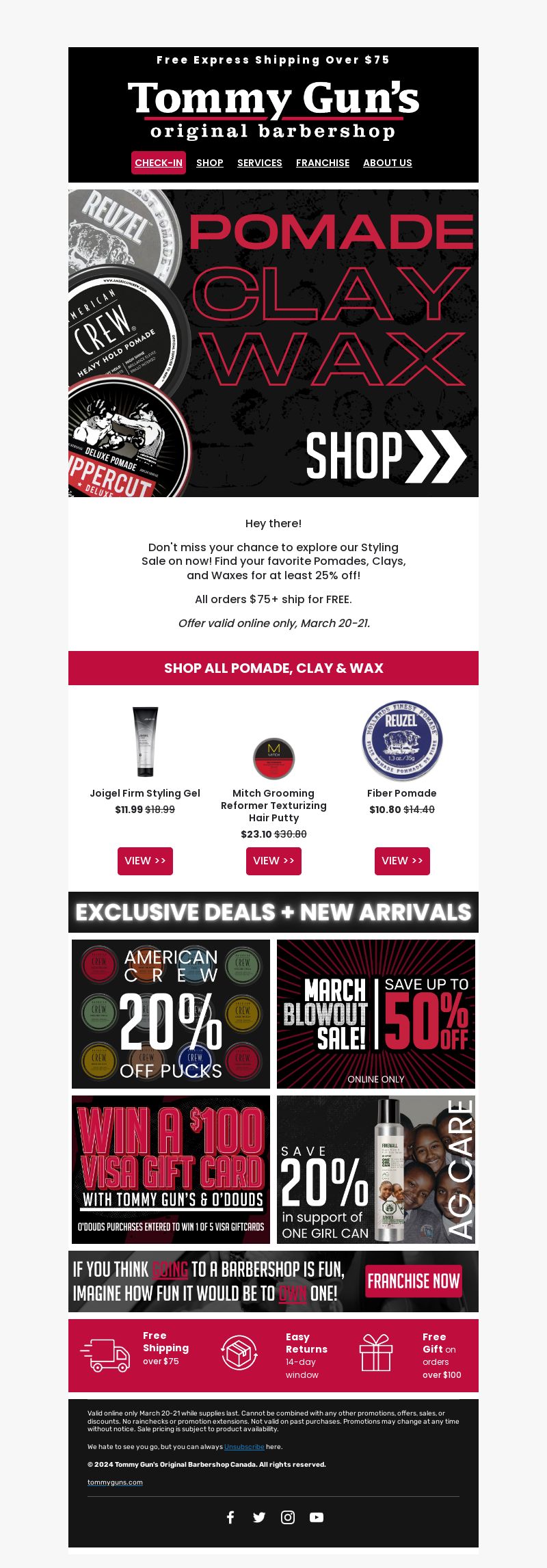Viewport: 547px width, 1568px height.
Task: Open the Instagram icon in footer
Action: (x=288, y=1517)
